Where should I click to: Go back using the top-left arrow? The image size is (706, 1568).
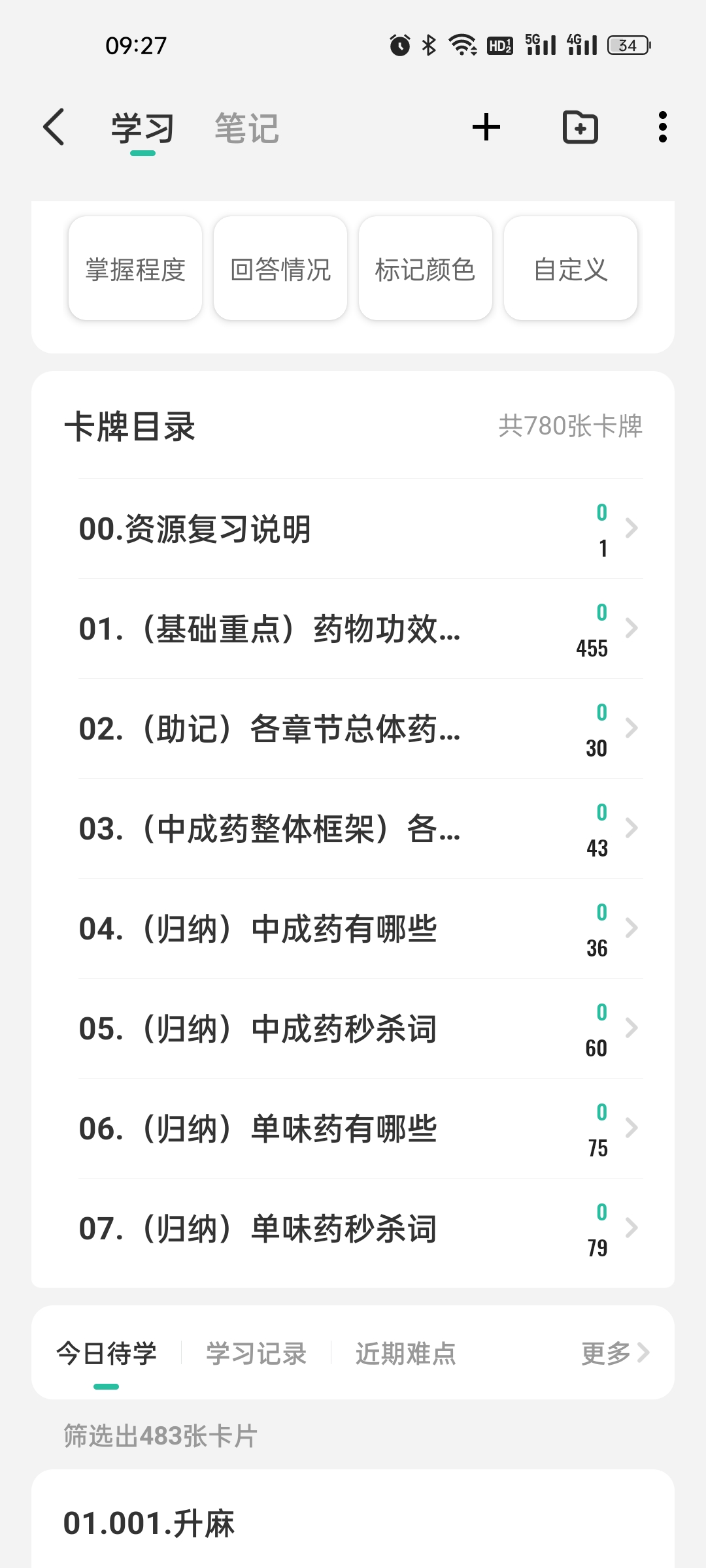(x=54, y=127)
